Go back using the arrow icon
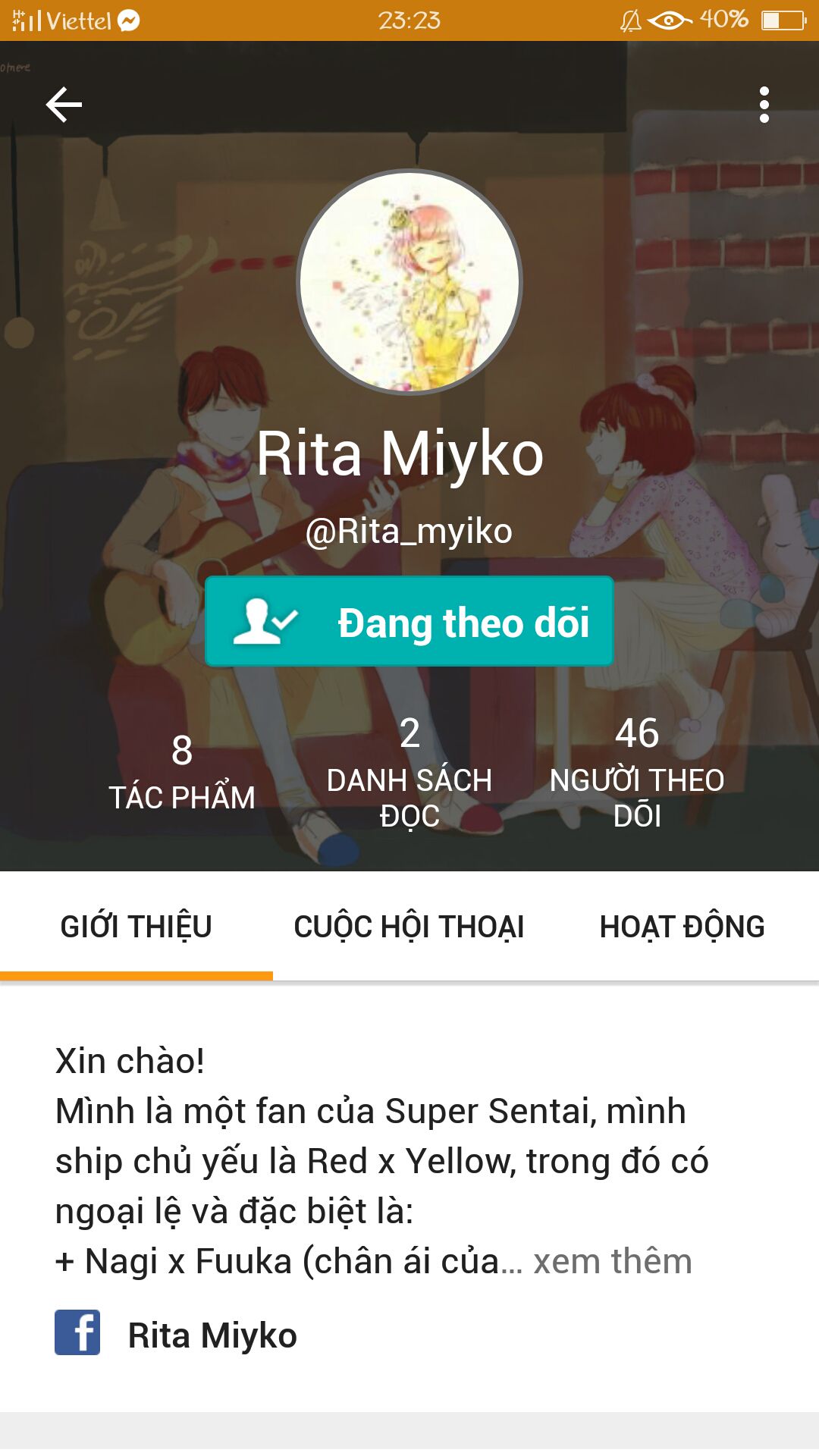This screenshot has width=819, height=1456. [x=64, y=105]
